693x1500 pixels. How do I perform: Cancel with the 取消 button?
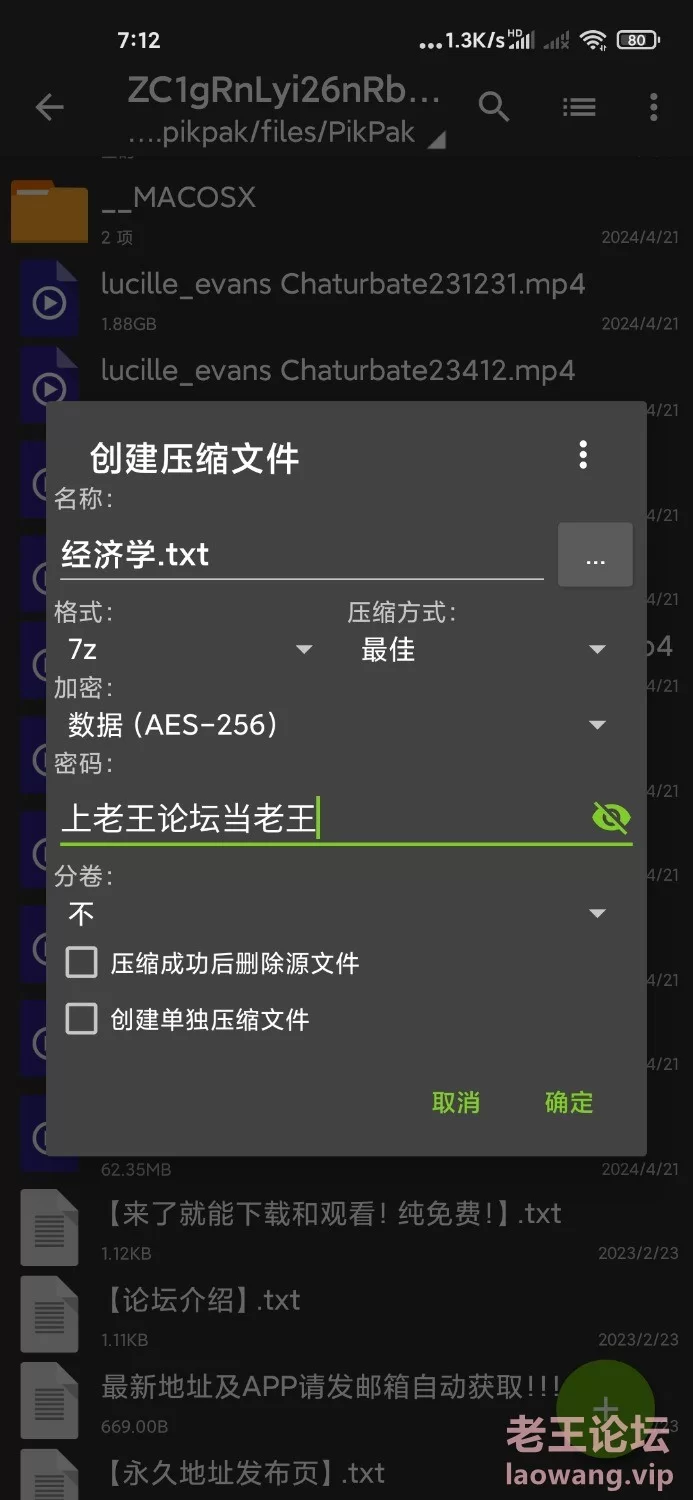(456, 1102)
